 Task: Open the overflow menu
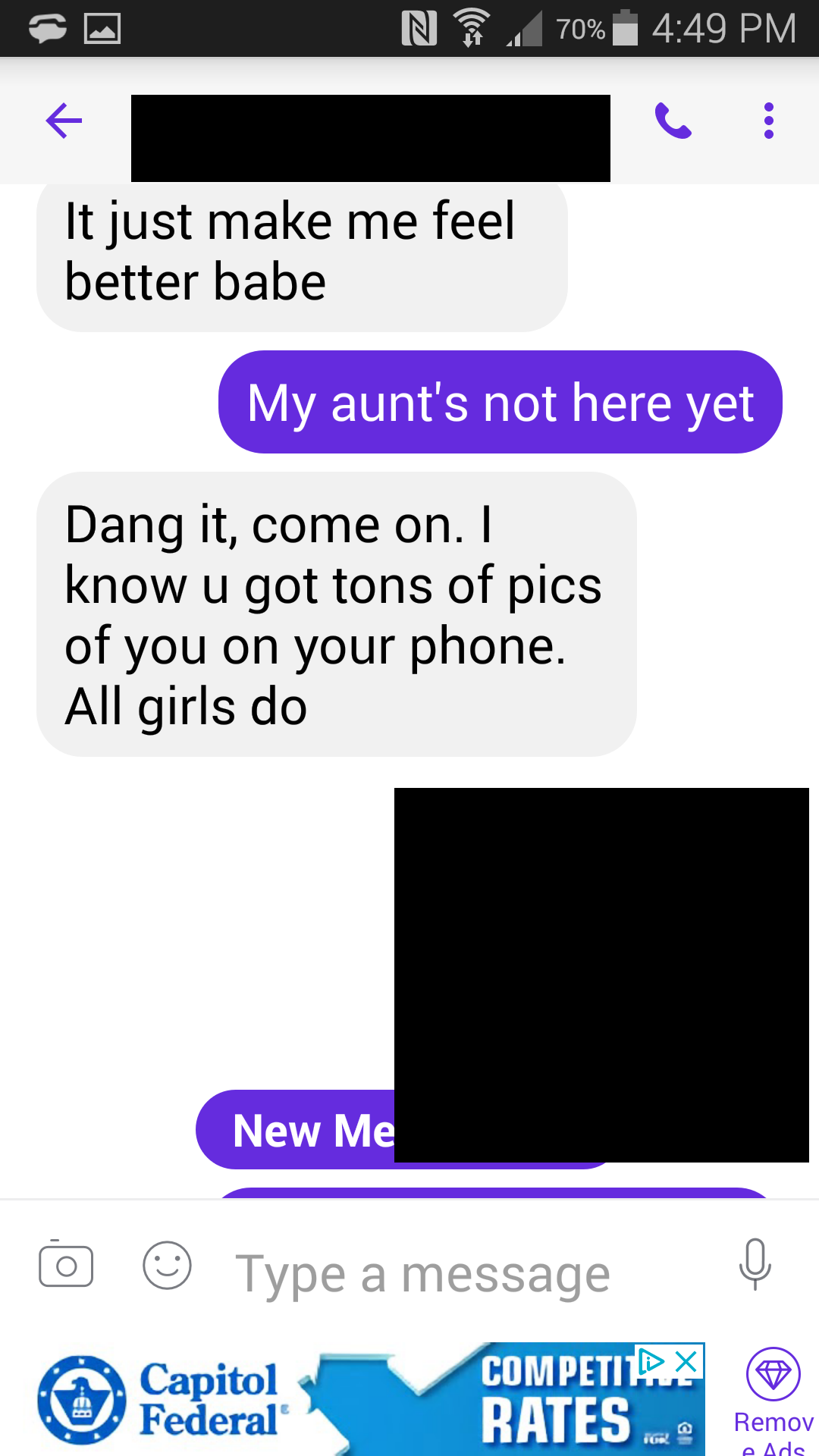(768, 121)
